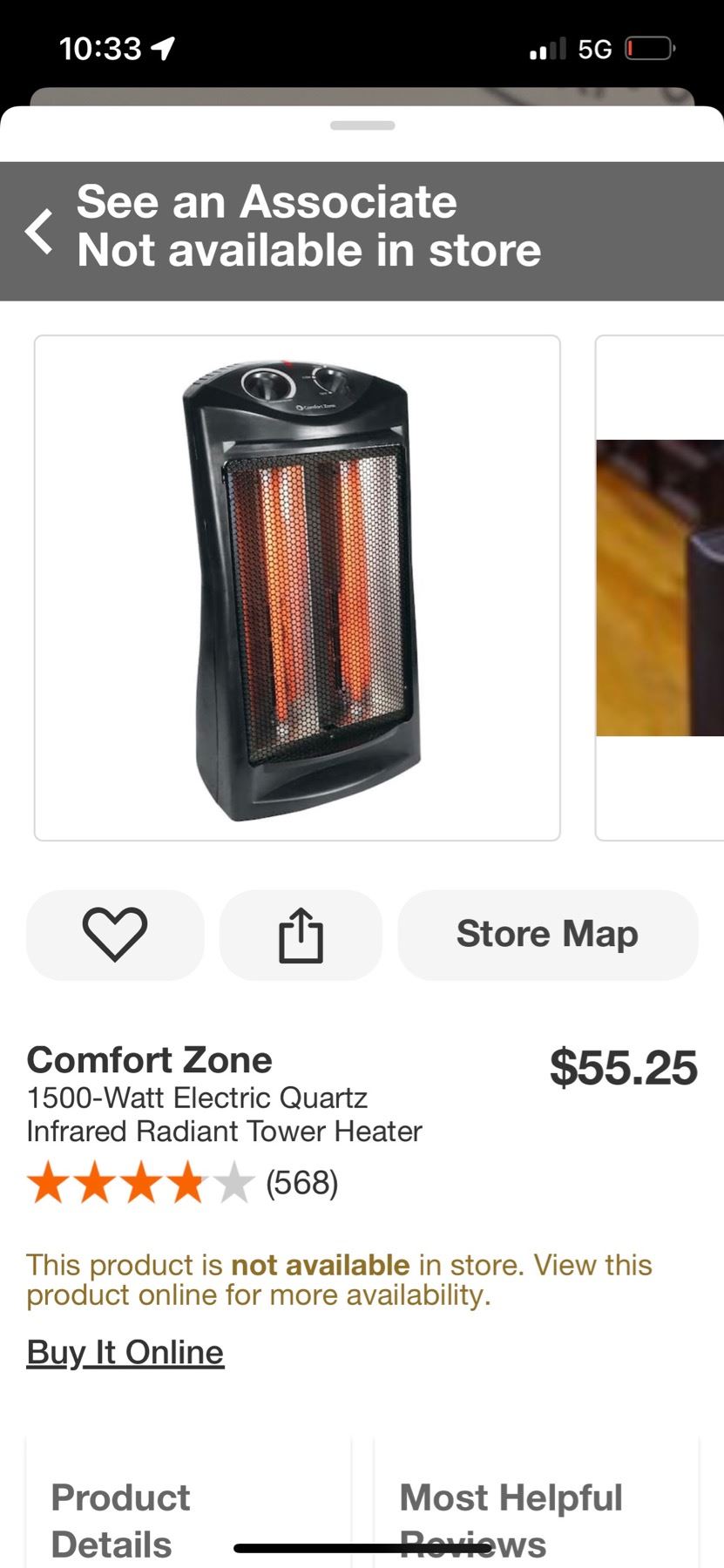This screenshot has width=724, height=1568.
Task: Share this Comfort Zone heater
Action: coord(301,935)
